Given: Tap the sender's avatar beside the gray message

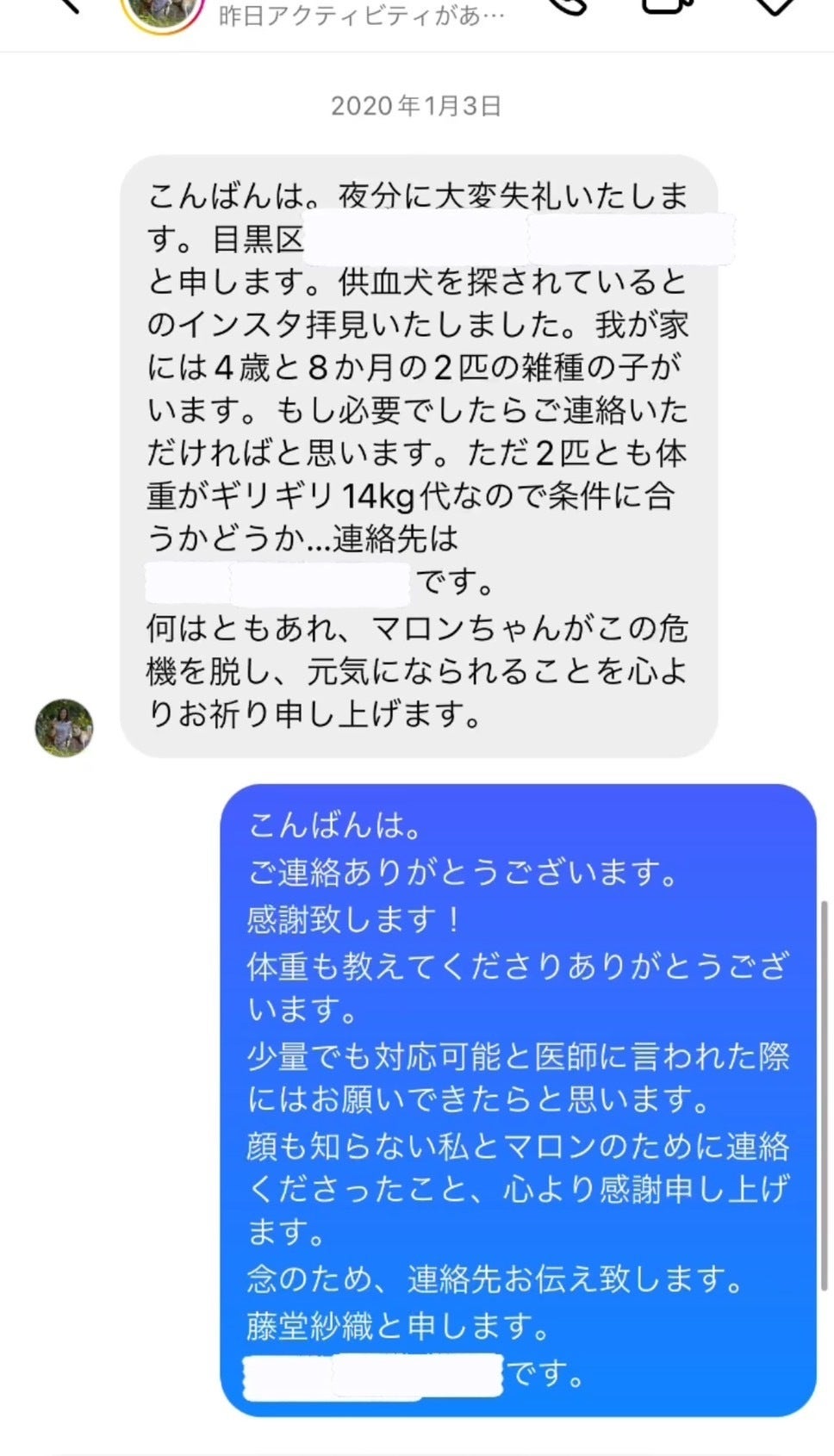Looking at the screenshot, I should click(64, 728).
